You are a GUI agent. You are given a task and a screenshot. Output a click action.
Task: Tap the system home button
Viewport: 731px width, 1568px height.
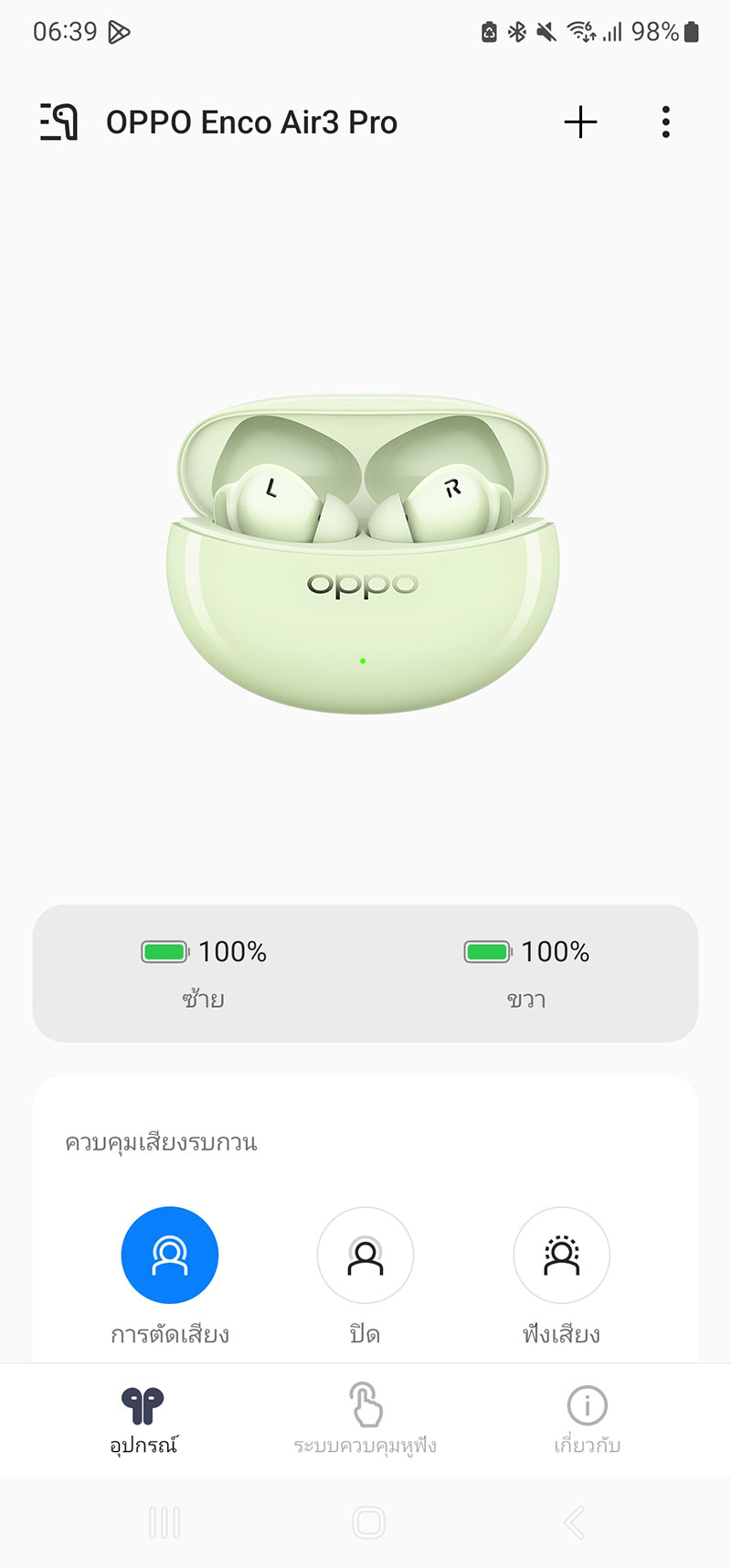[368, 1522]
